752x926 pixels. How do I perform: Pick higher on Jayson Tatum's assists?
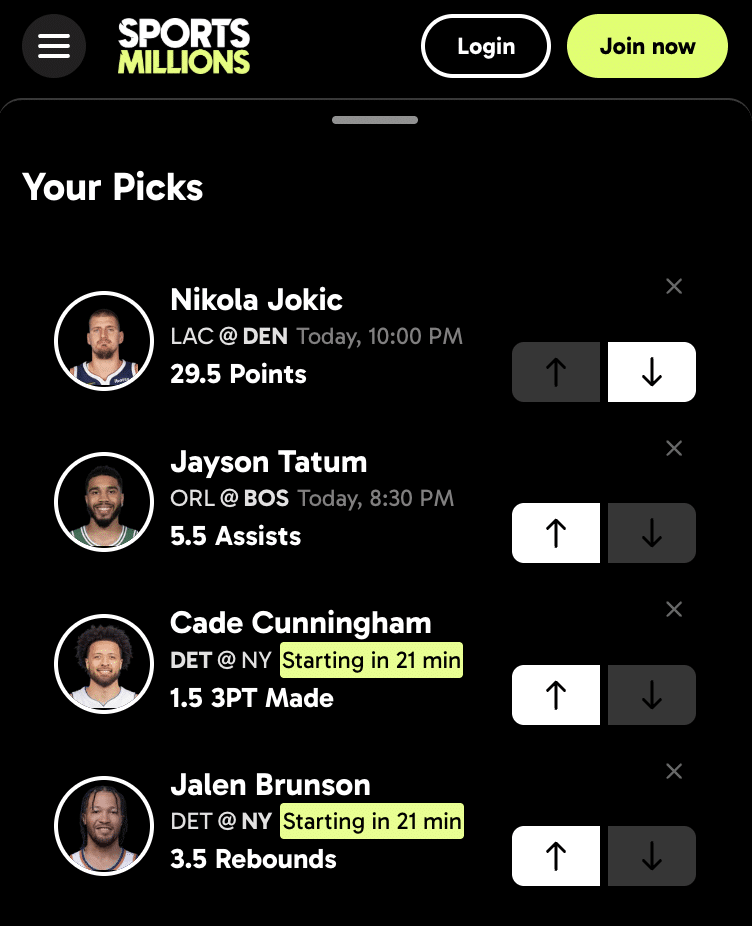click(556, 533)
